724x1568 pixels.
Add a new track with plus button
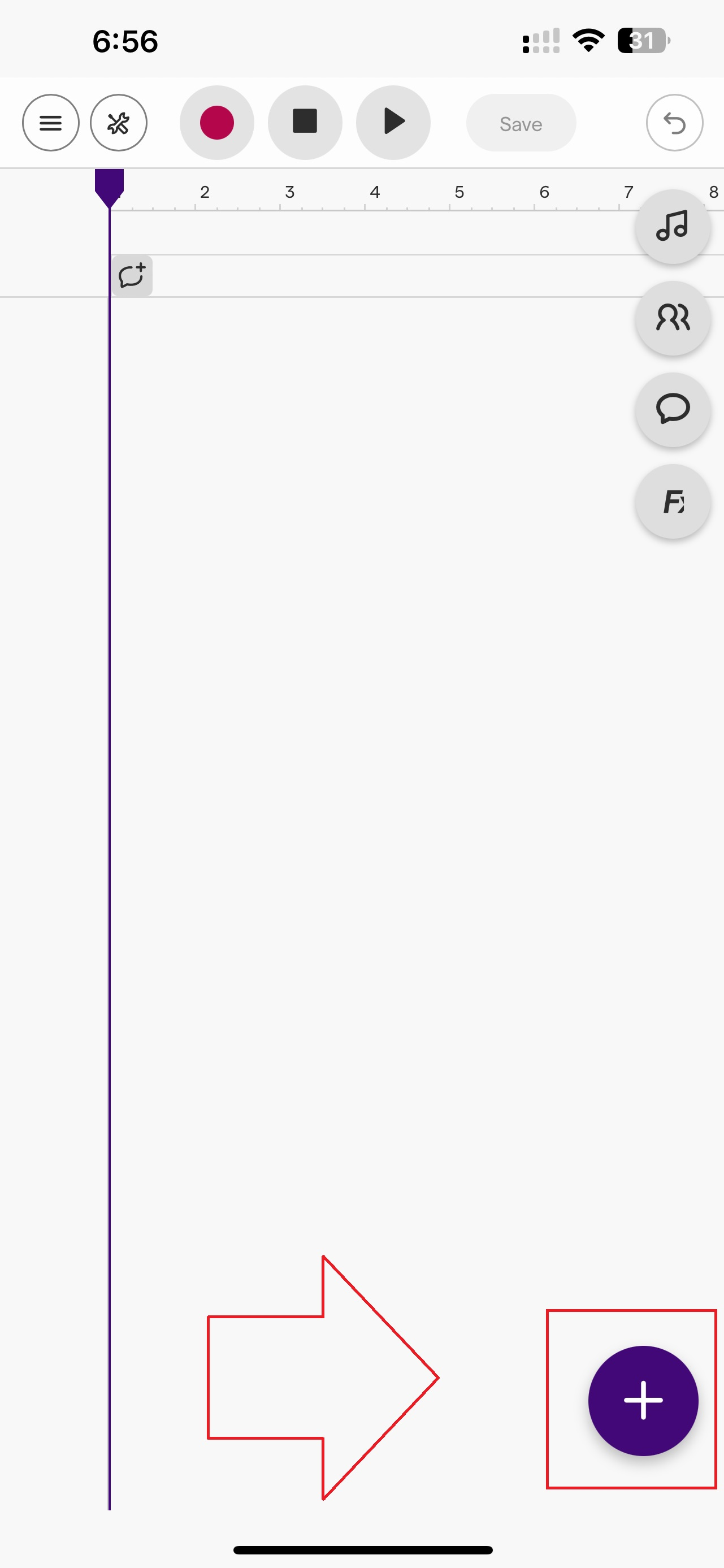[x=643, y=1400]
